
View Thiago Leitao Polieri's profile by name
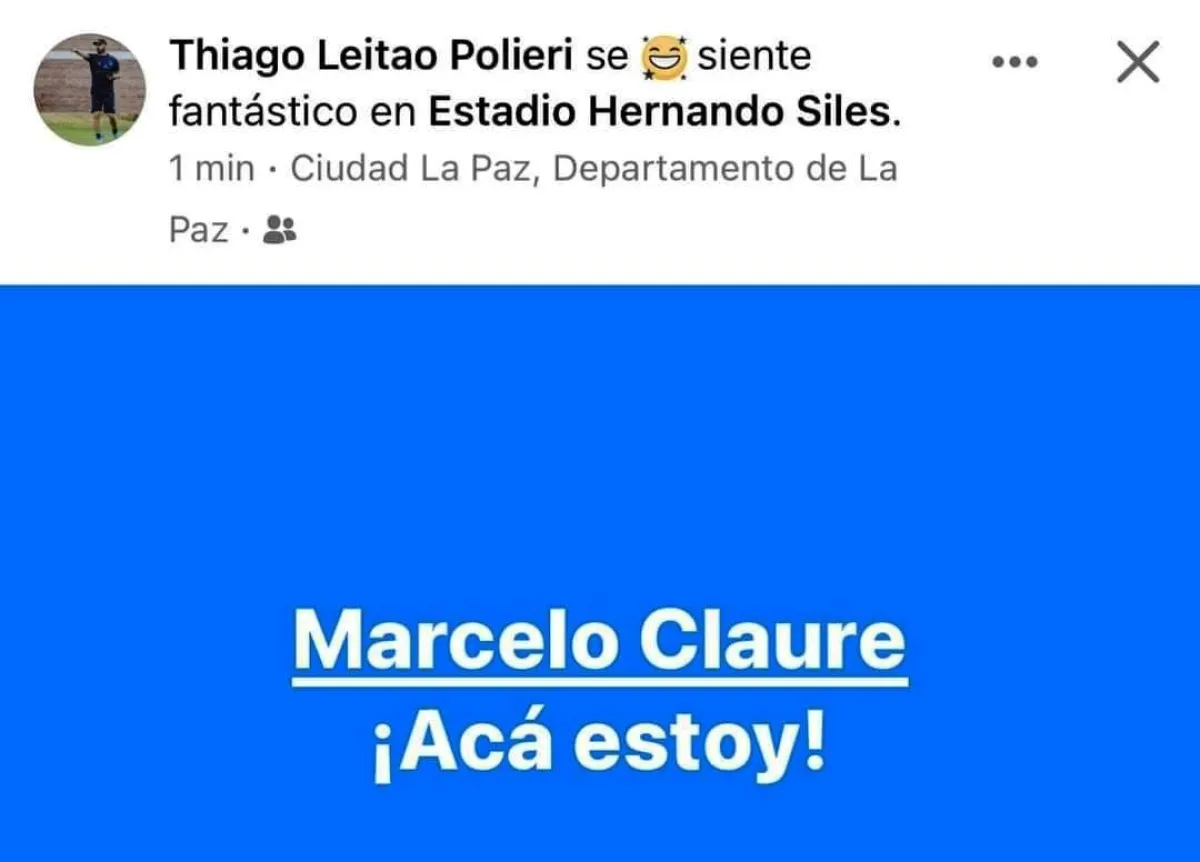pyautogui.click(x=371, y=56)
